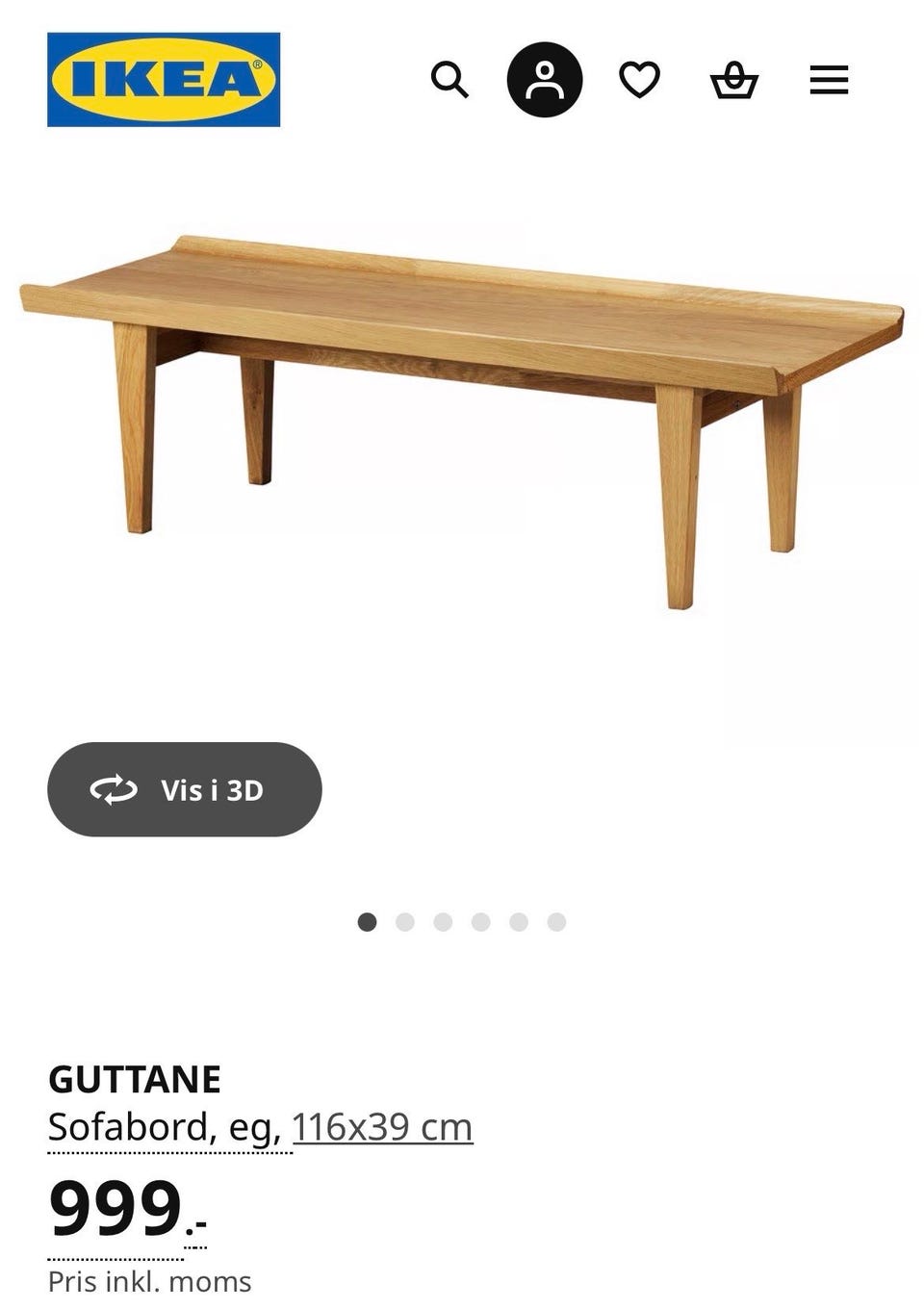Open the shopping basket icon
The image size is (924, 1309).
click(734, 80)
